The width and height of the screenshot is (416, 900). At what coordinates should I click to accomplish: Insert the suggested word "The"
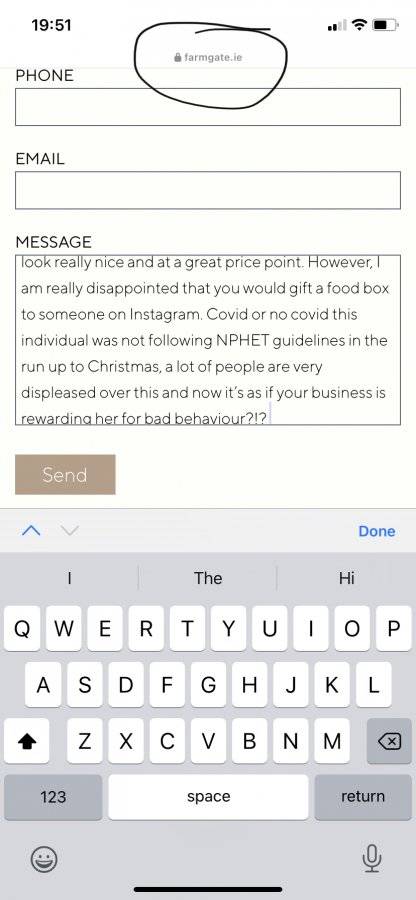pyautogui.click(x=208, y=578)
